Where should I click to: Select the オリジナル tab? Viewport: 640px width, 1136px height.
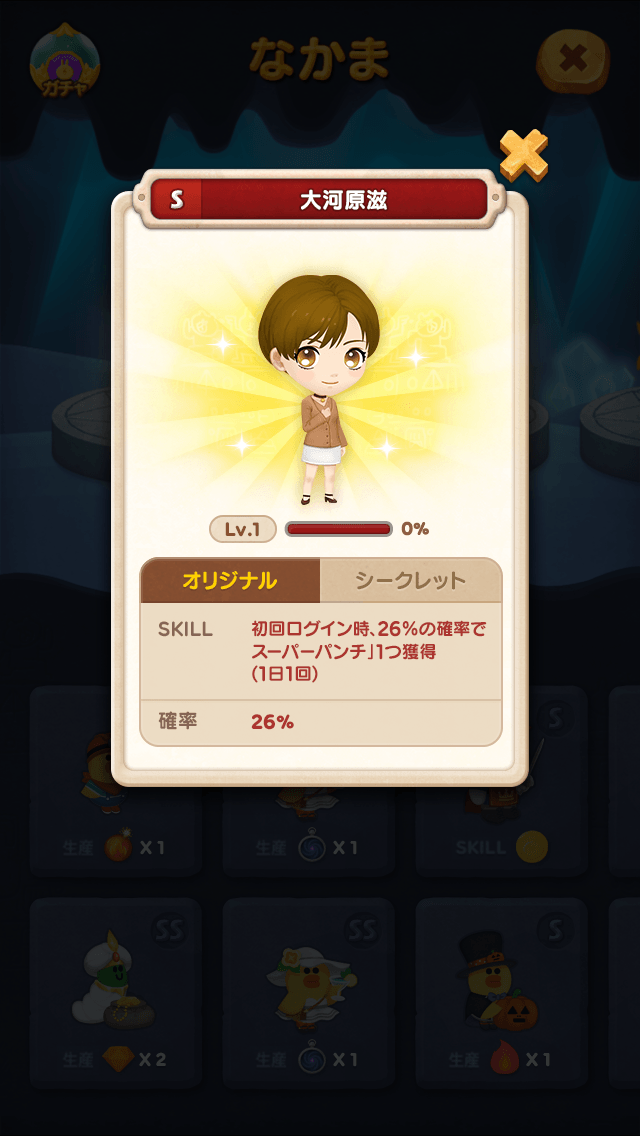click(230, 580)
